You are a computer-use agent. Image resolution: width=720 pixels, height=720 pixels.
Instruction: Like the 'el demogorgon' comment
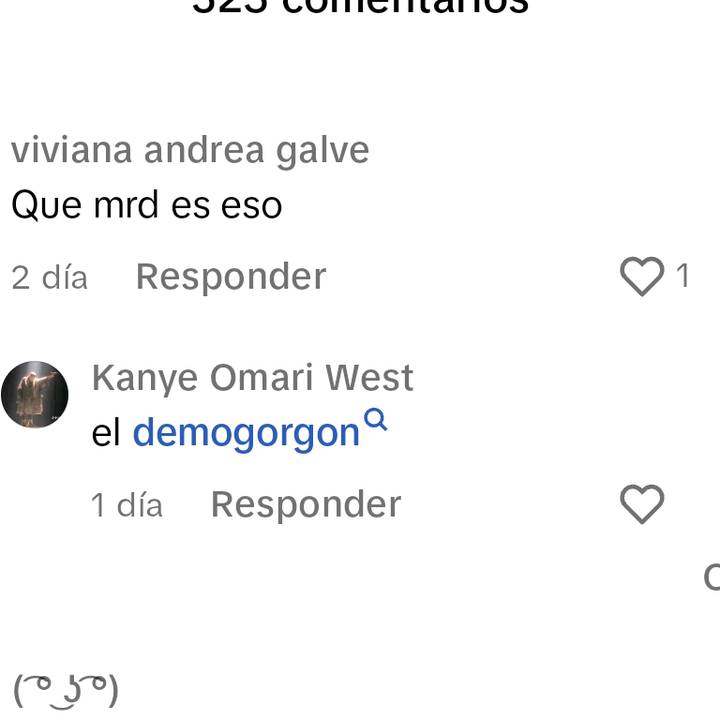pos(642,505)
